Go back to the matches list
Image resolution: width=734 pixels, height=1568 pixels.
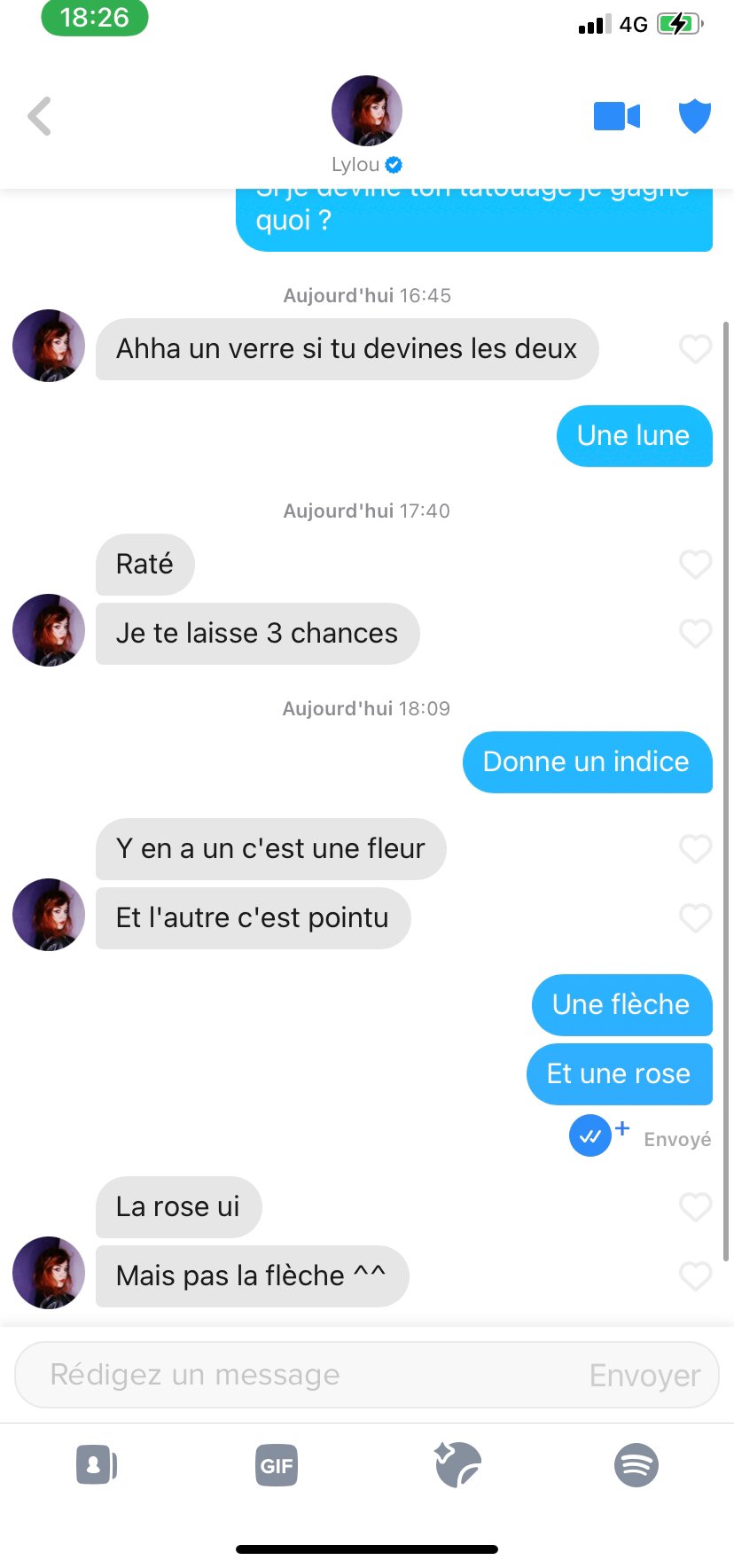click(x=39, y=116)
